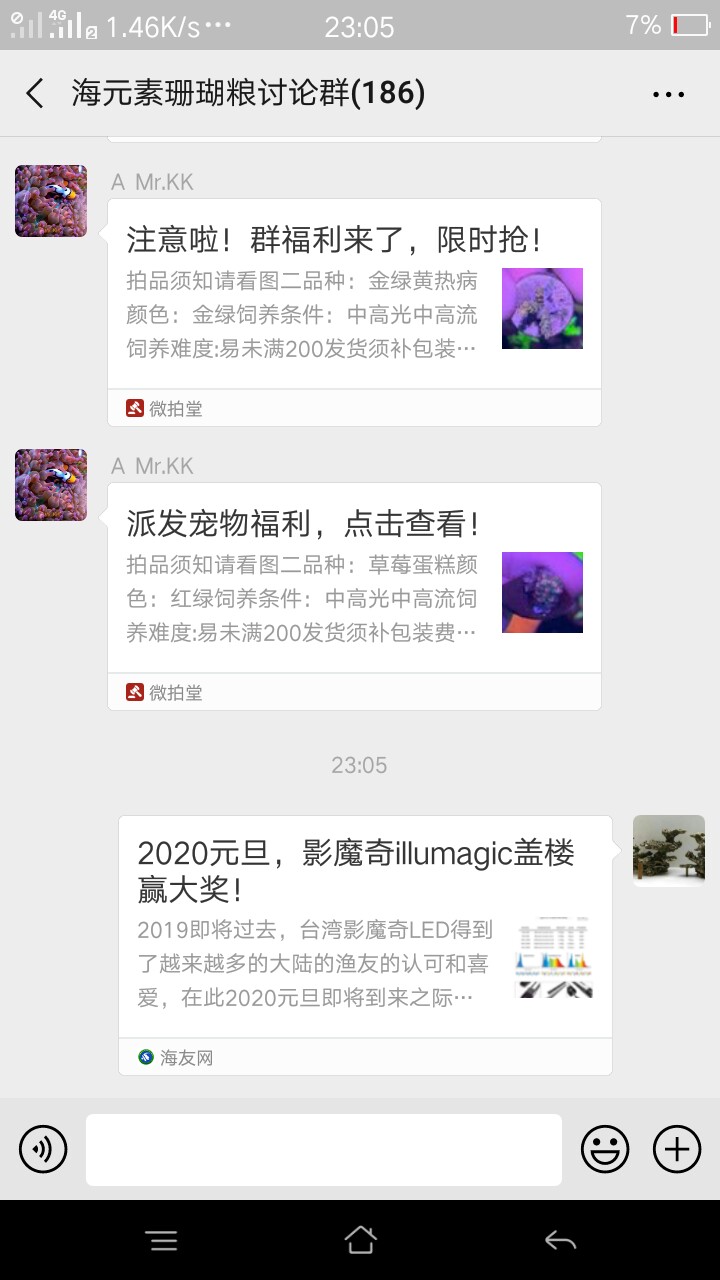This screenshot has width=720, height=1280.
Task: Open the emoji sticker panel
Action: coord(605,1149)
